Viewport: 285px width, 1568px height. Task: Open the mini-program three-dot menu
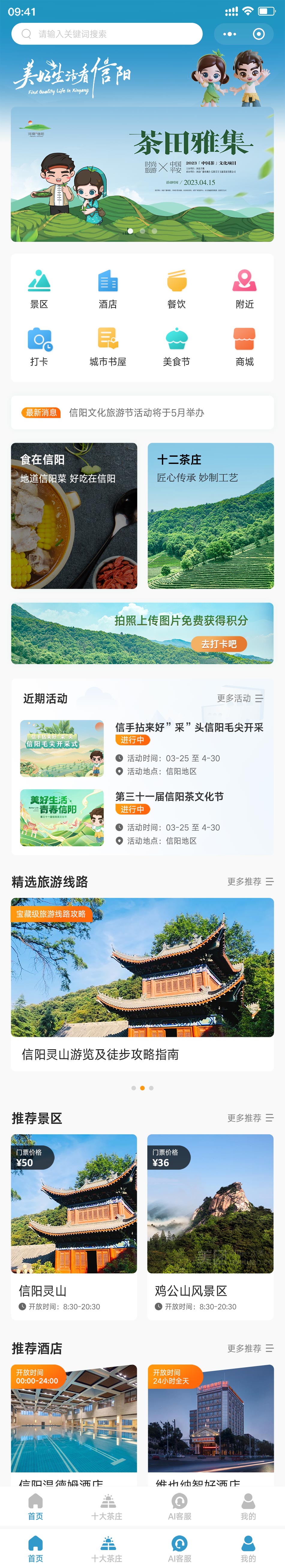pos(229,34)
